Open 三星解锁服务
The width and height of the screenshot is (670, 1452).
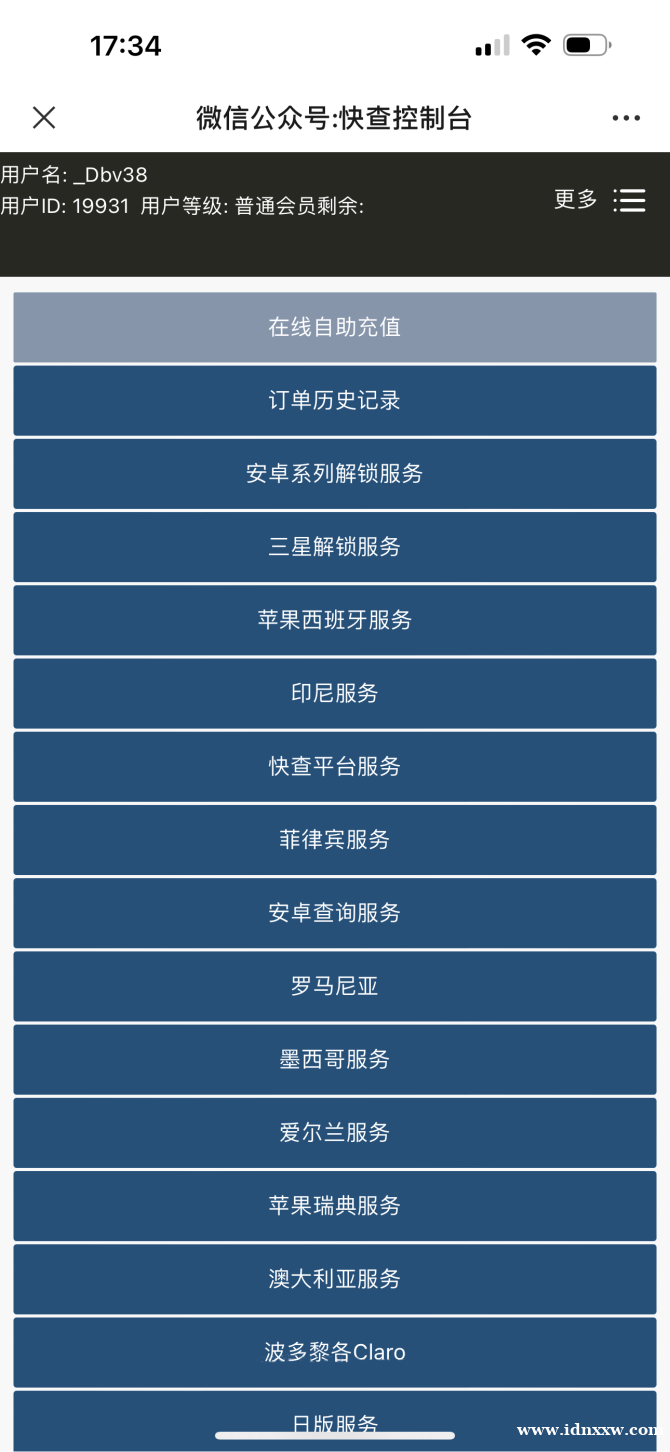[x=335, y=546]
